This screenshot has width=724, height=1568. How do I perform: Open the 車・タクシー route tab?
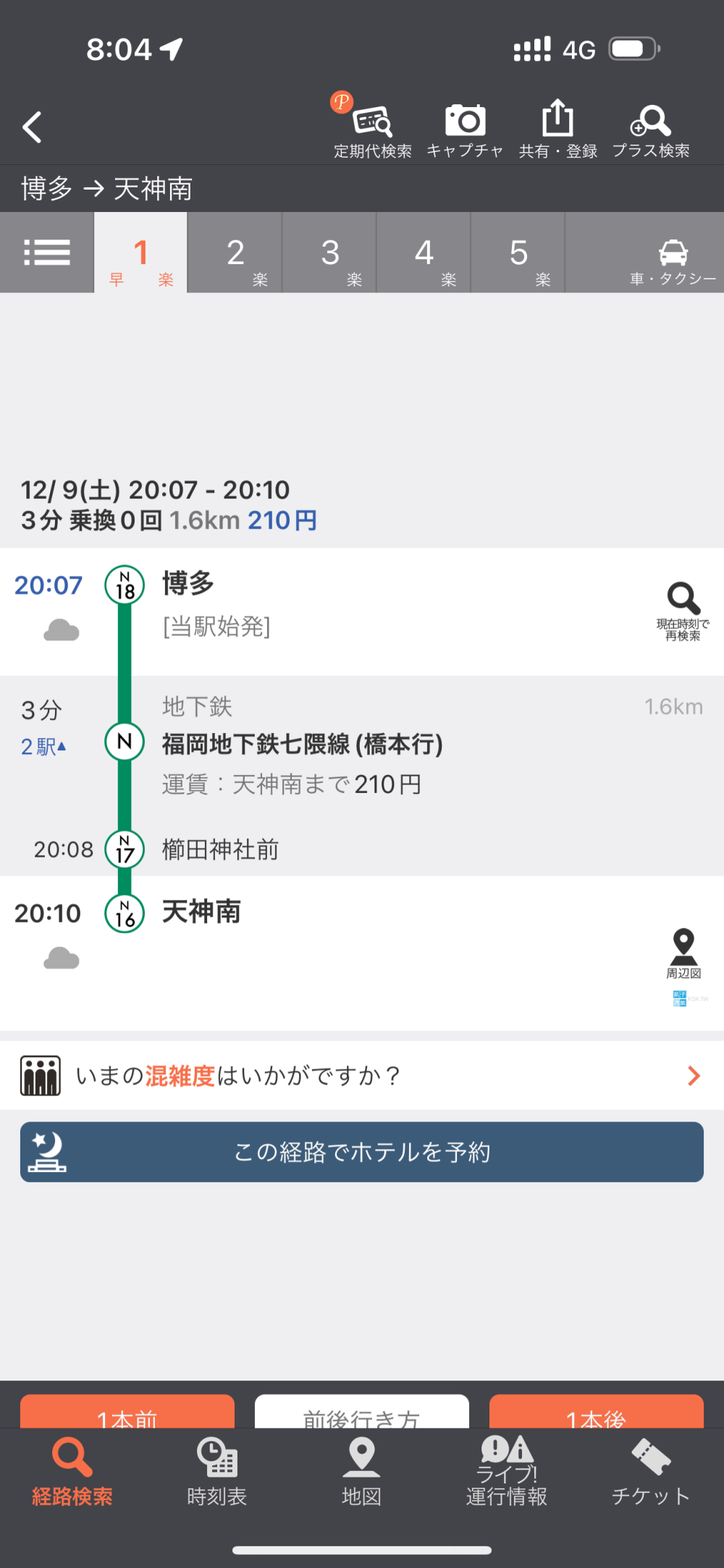[x=673, y=259]
